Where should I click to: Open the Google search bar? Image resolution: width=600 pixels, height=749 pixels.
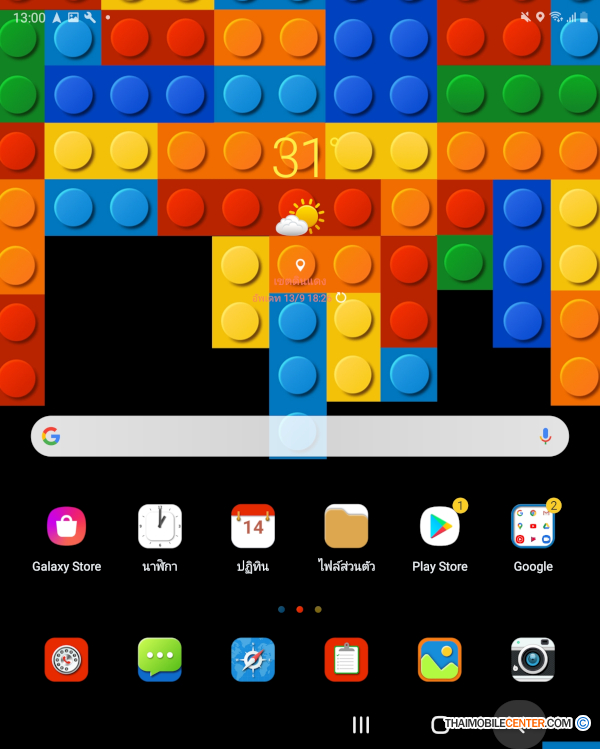coord(290,436)
